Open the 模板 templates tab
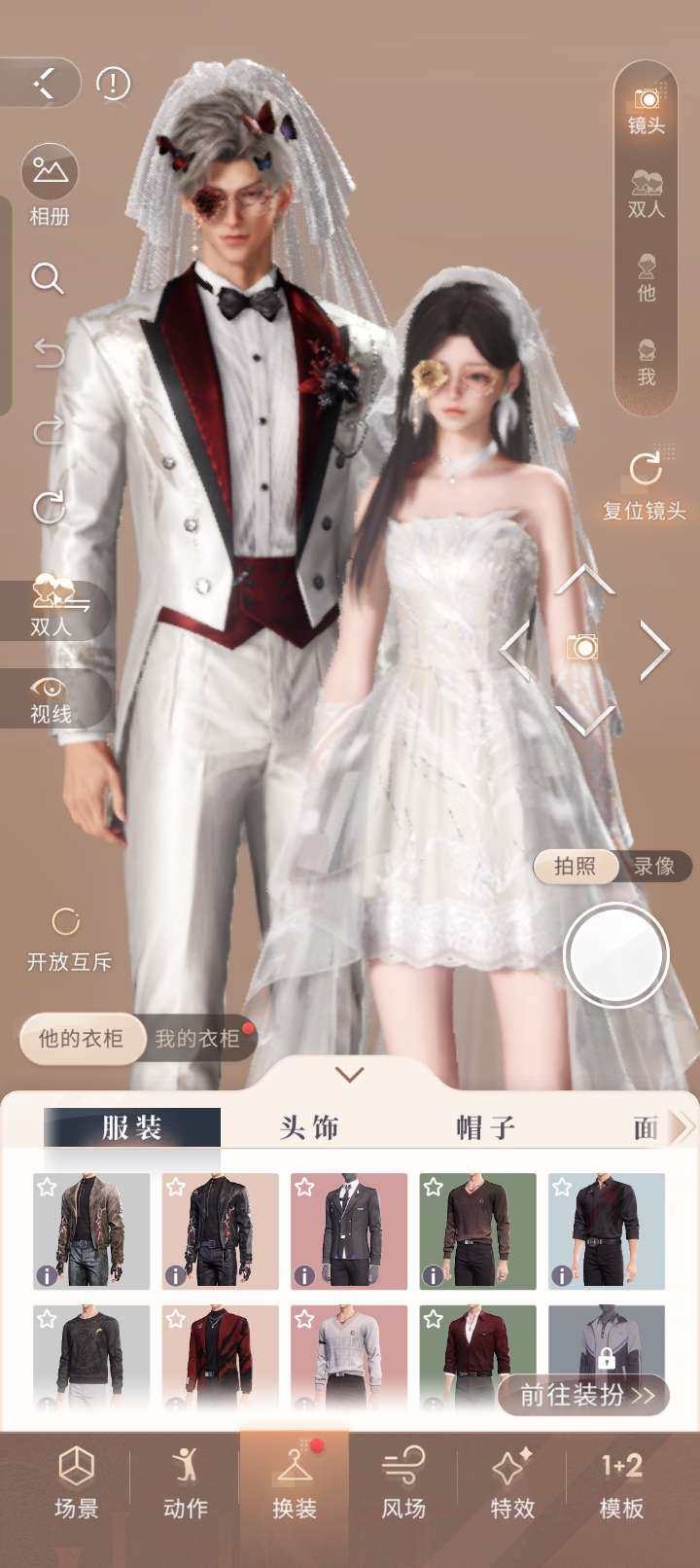Viewport: 700px width, 1568px height. (621, 1483)
